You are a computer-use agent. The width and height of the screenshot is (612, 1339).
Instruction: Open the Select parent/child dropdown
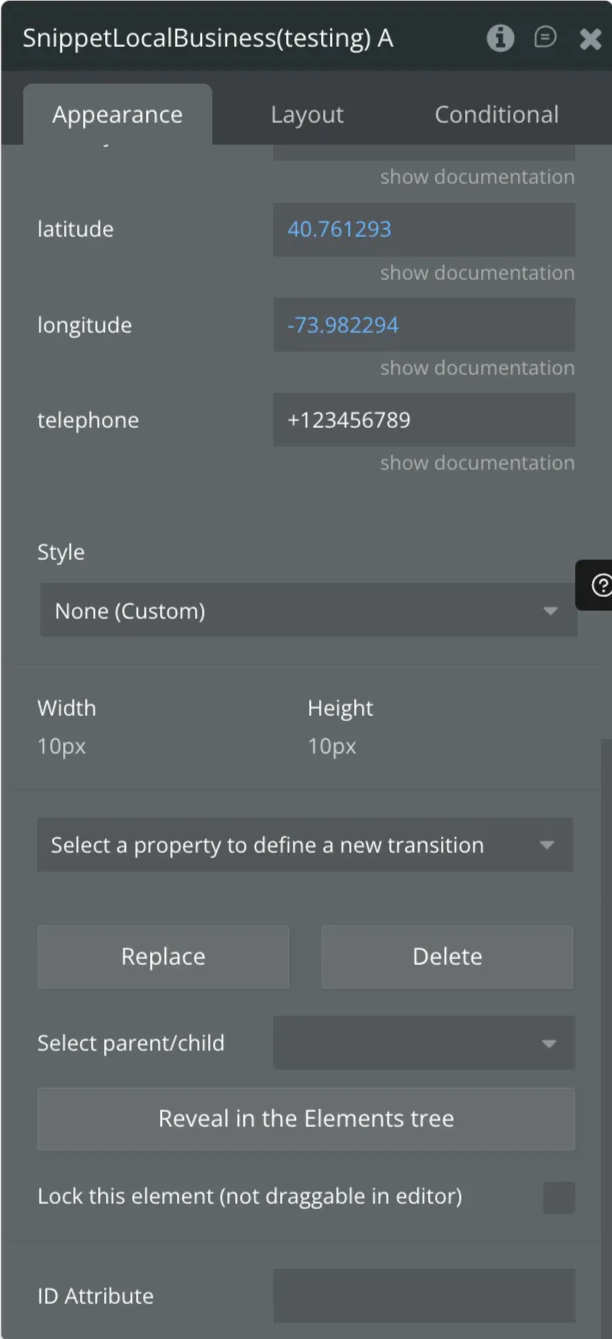[x=423, y=1043]
